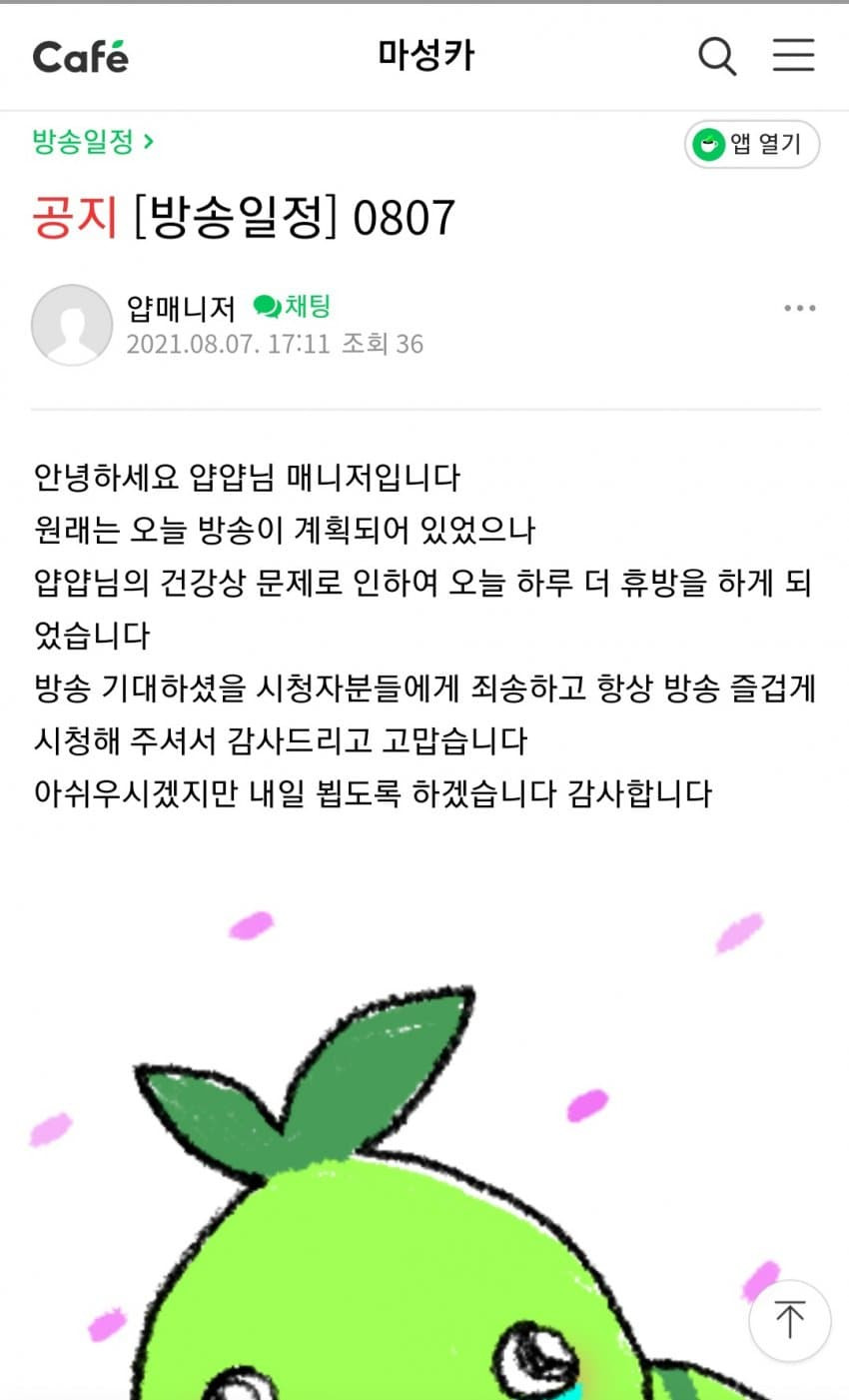Tap the Café logo to go home

pyautogui.click(x=81, y=57)
